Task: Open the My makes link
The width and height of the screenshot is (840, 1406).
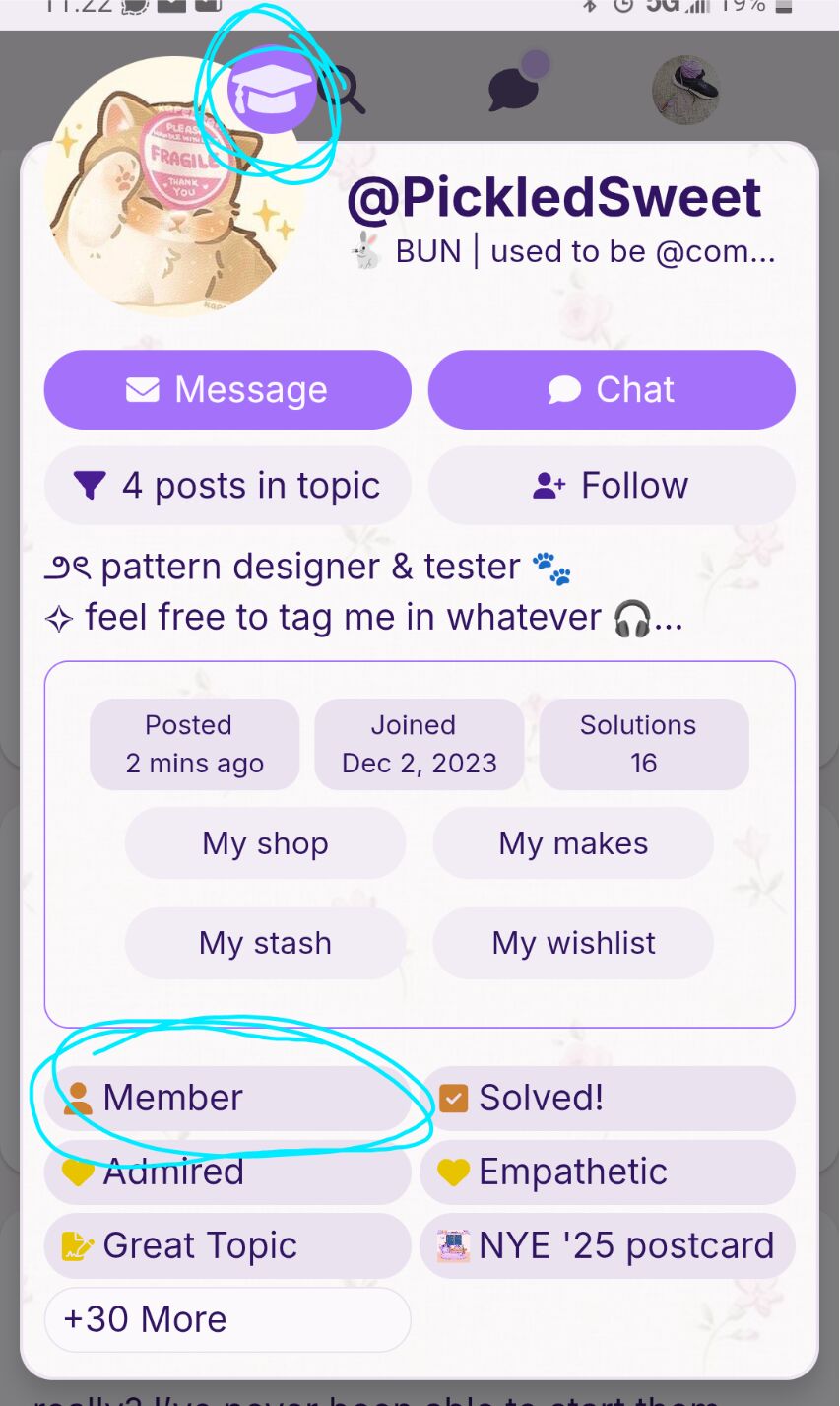Action: [x=573, y=843]
